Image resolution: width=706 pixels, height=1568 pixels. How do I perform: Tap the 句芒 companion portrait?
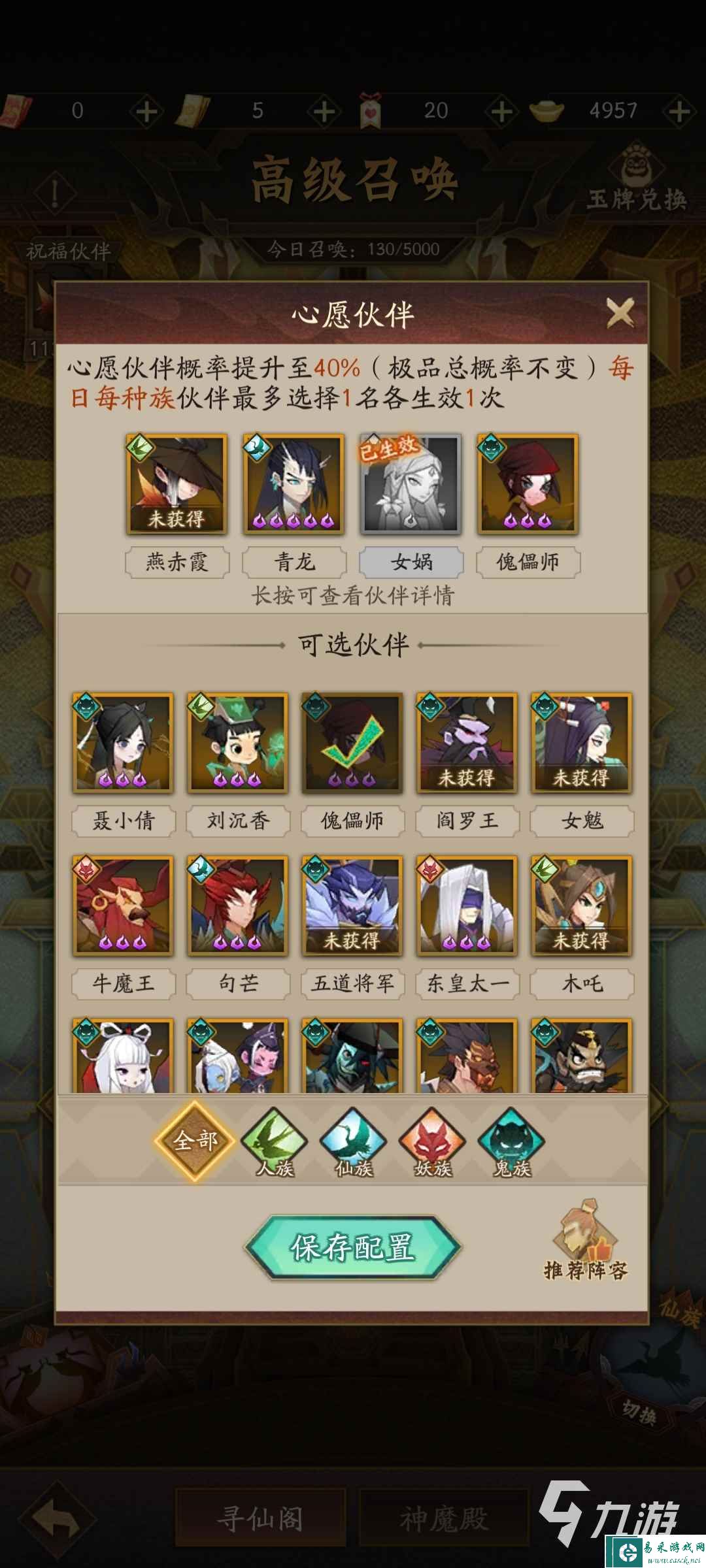tap(237, 906)
